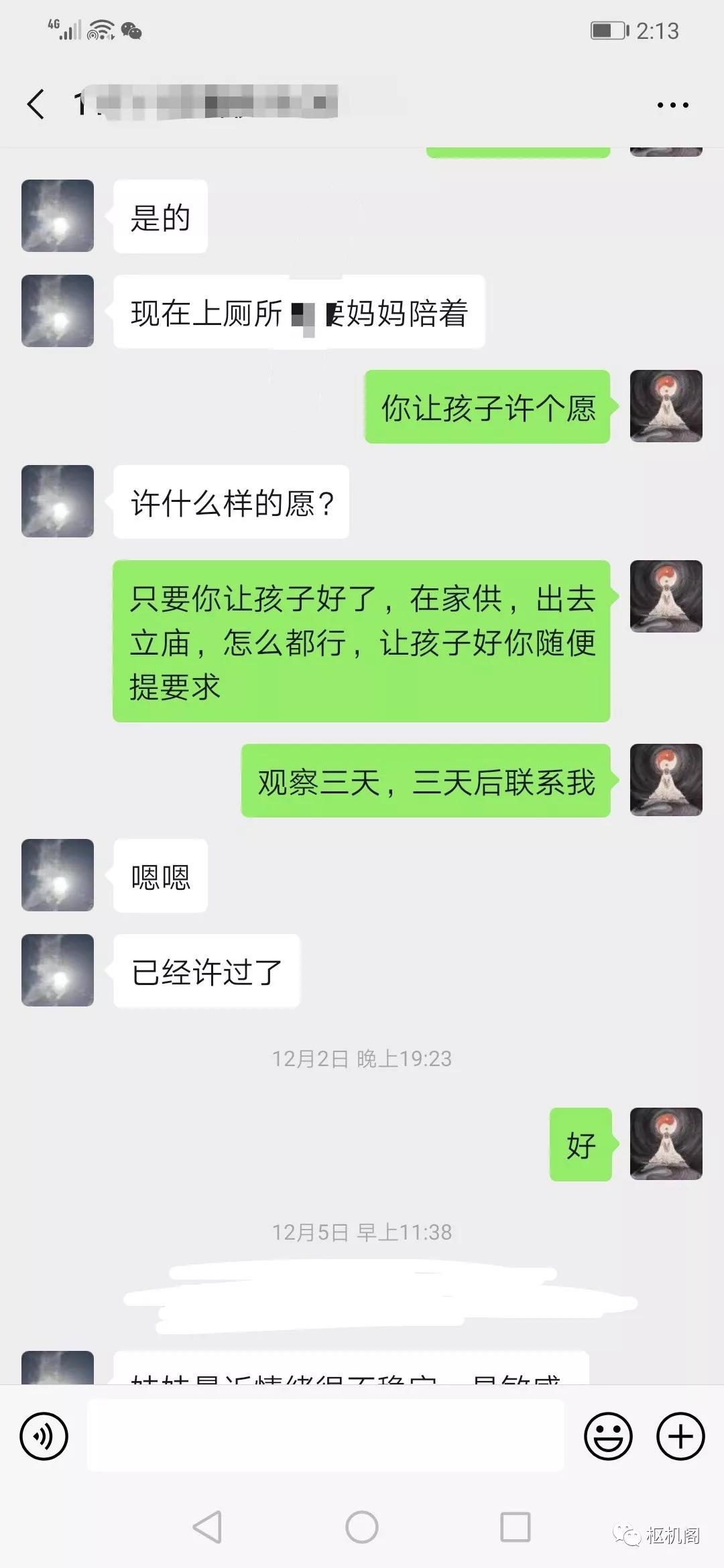
Task: Open the plus attachments panel
Action: [x=680, y=1437]
